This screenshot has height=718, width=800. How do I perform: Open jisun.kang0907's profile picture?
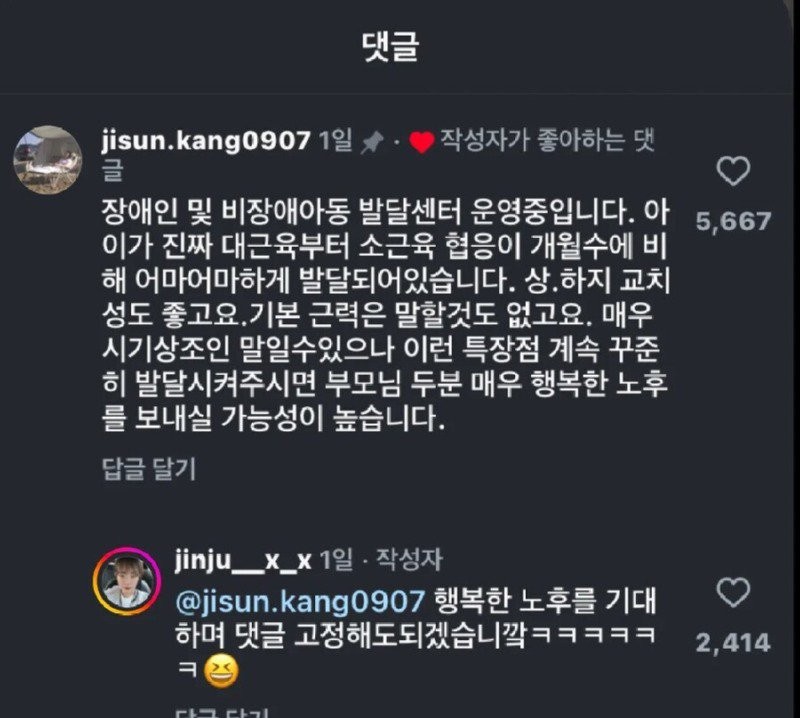[47, 160]
